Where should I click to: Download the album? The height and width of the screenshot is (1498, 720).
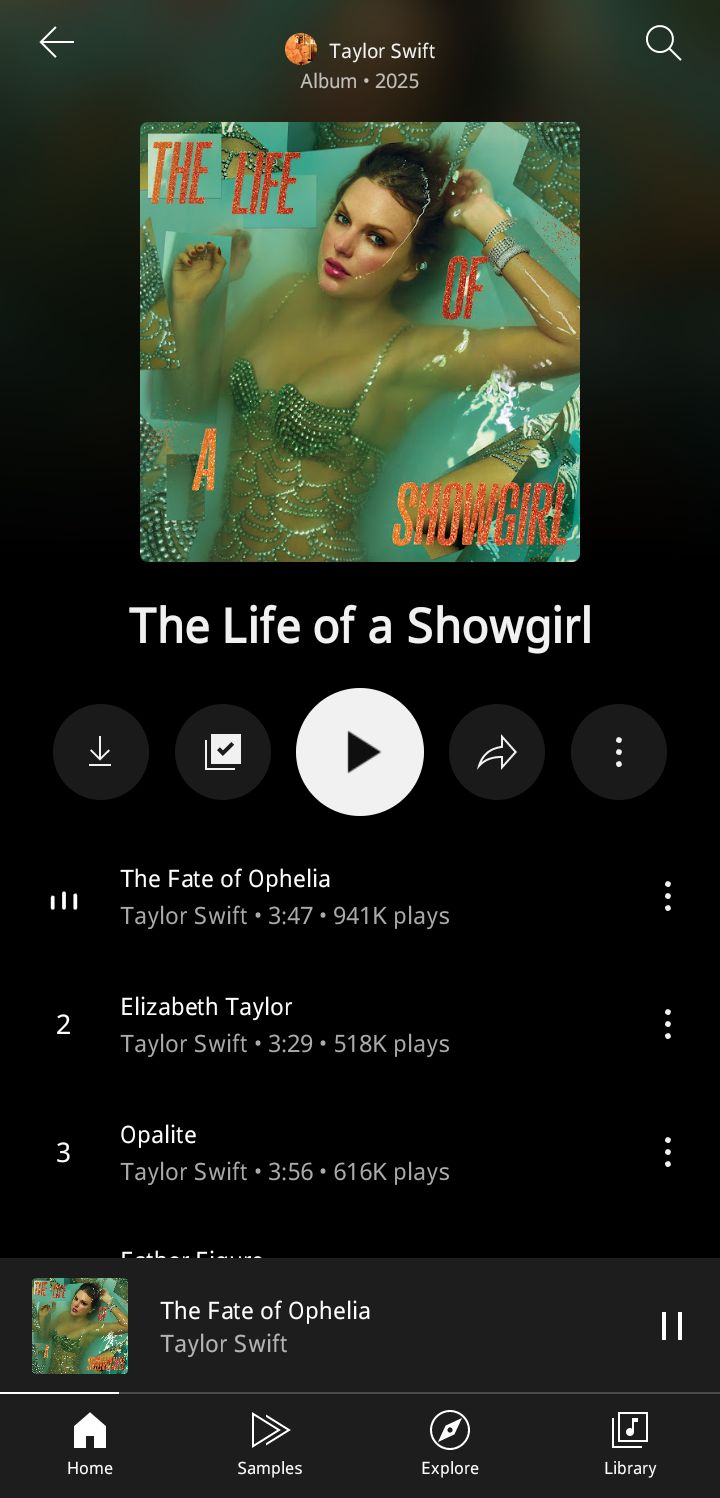(x=100, y=752)
